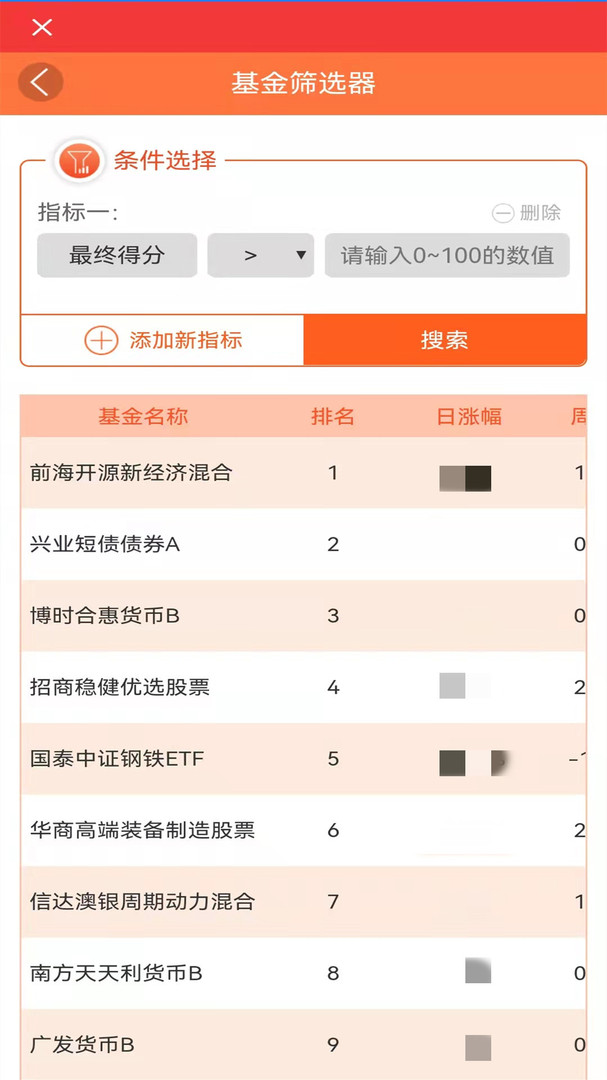Close the page with the X icon
This screenshot has height=1080, width=607.
(x=42, y=27)
